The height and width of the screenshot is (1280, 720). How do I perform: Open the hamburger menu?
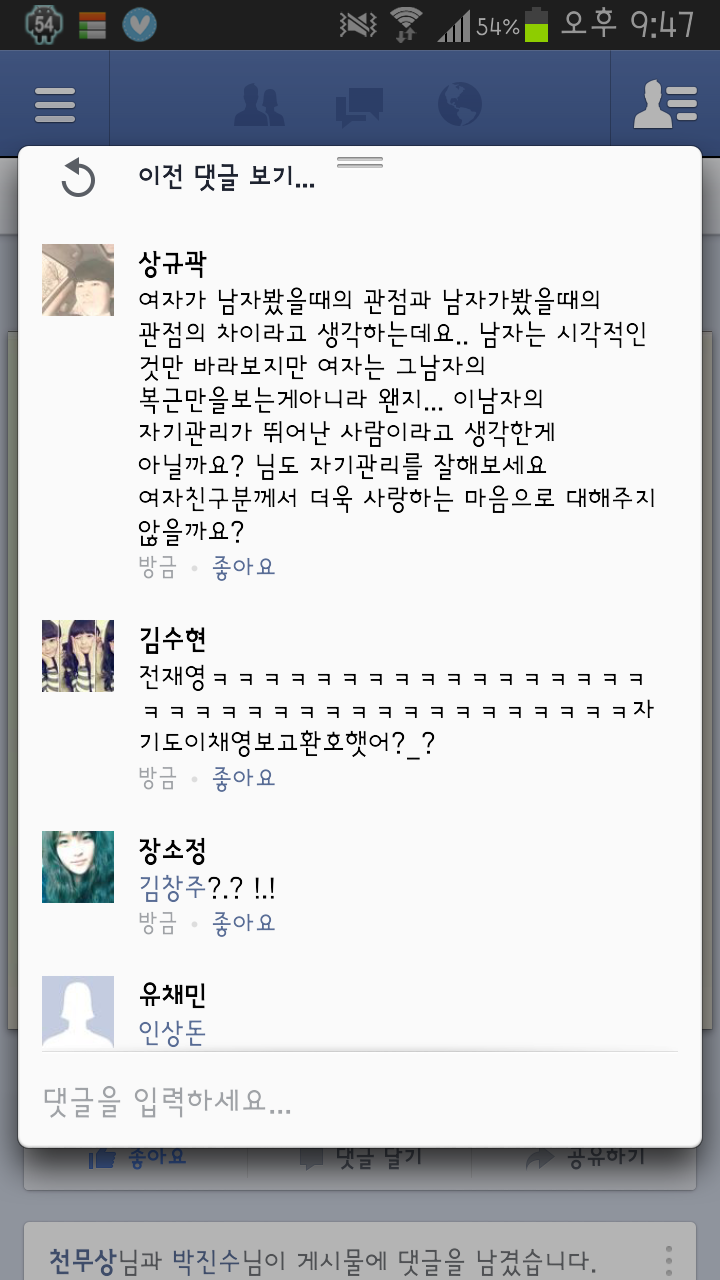click(x=55, y=104)
